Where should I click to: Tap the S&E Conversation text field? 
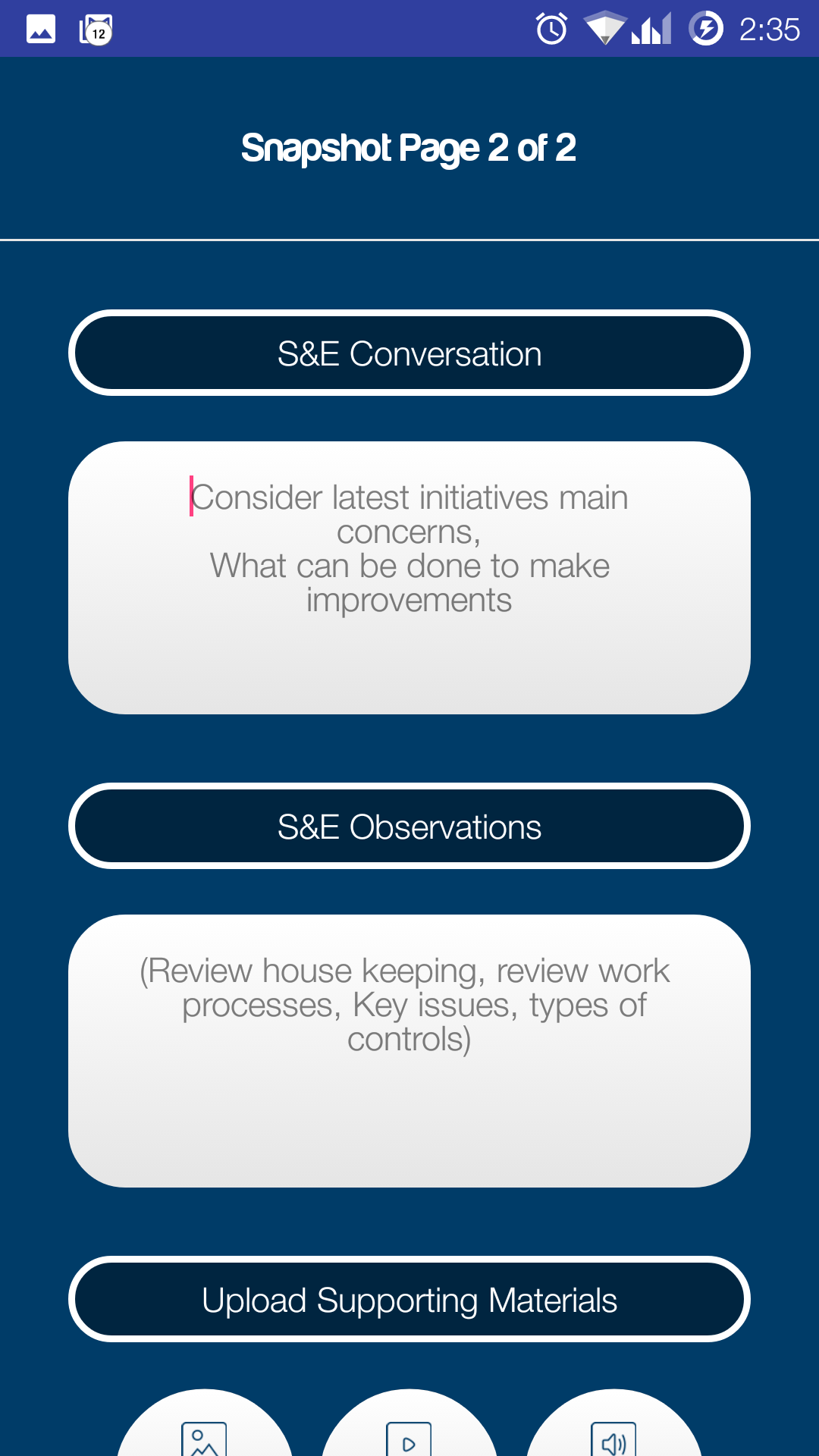(x=409, y=578)
